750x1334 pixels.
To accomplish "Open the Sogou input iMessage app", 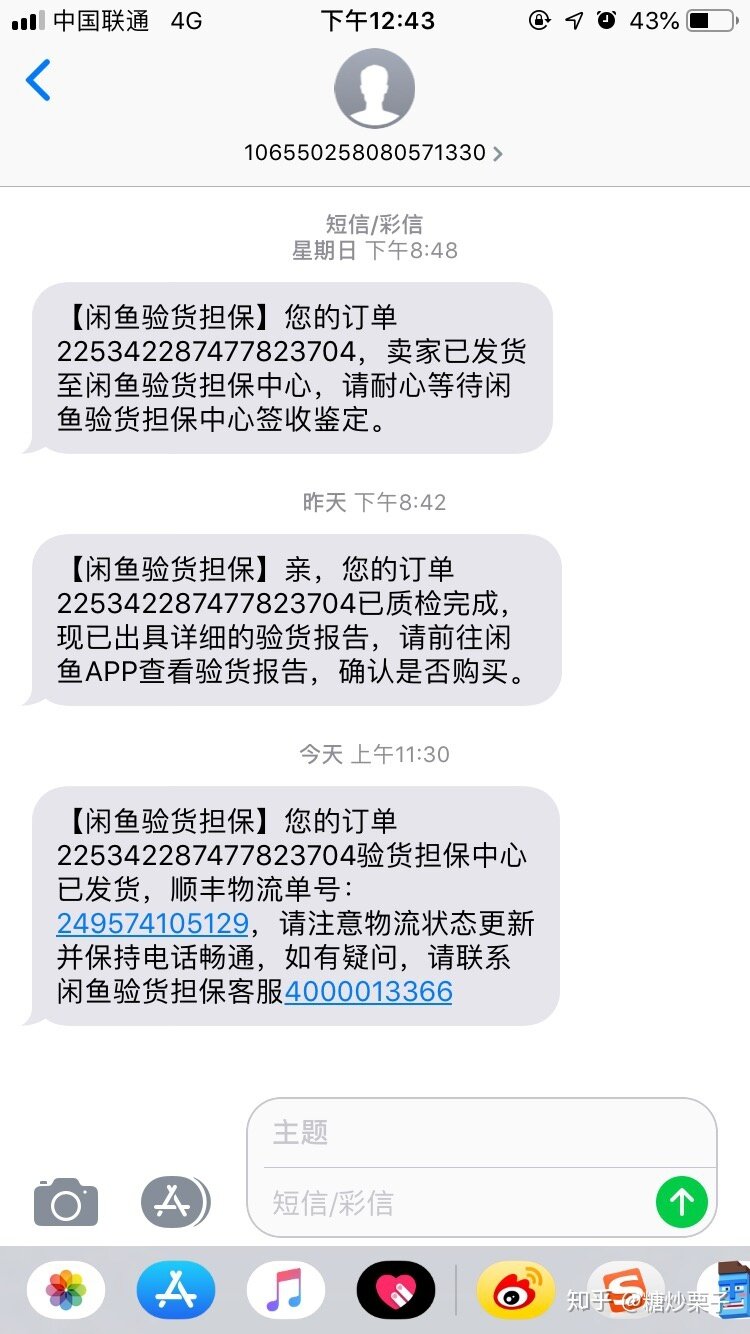I will [626, 1290].
